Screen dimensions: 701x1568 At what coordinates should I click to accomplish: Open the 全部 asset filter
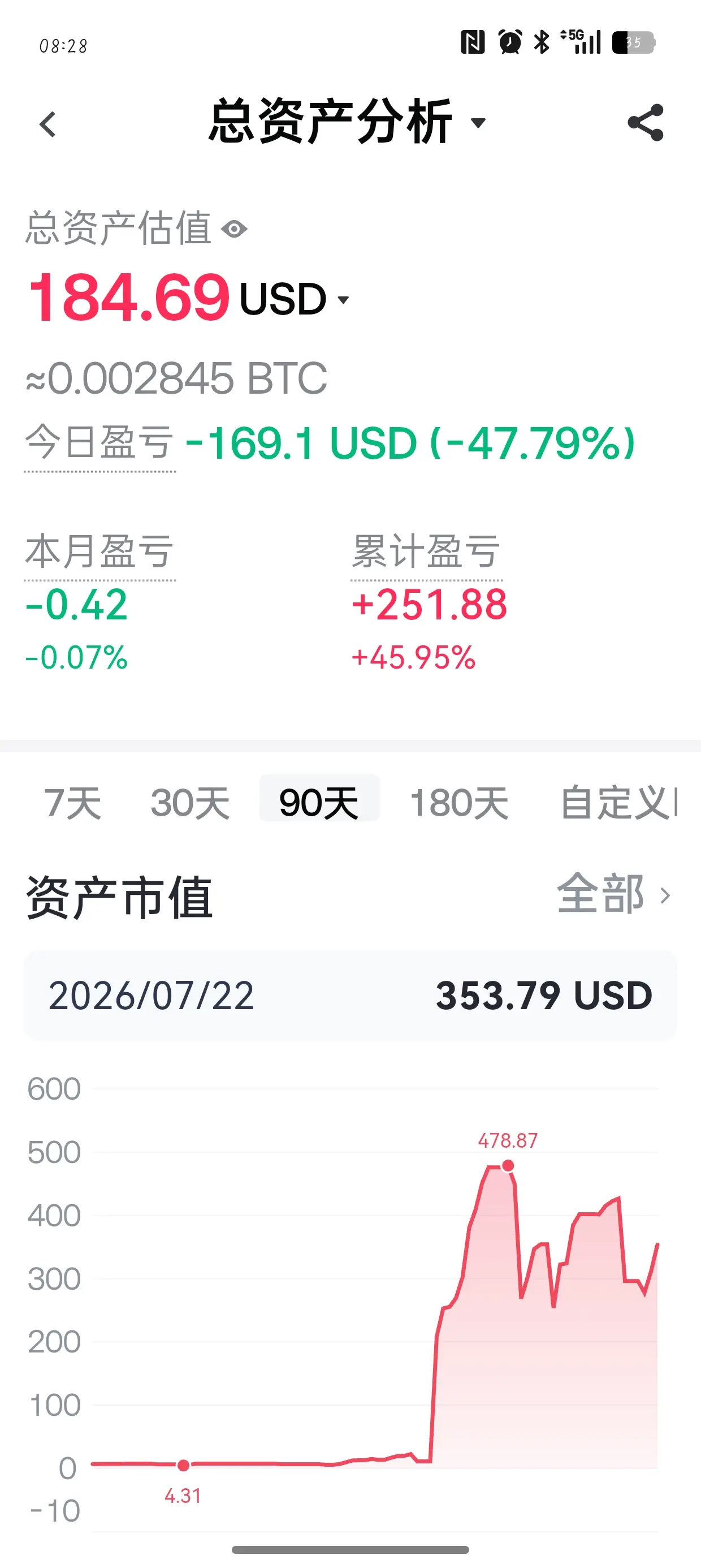click(x=613, y=894)
